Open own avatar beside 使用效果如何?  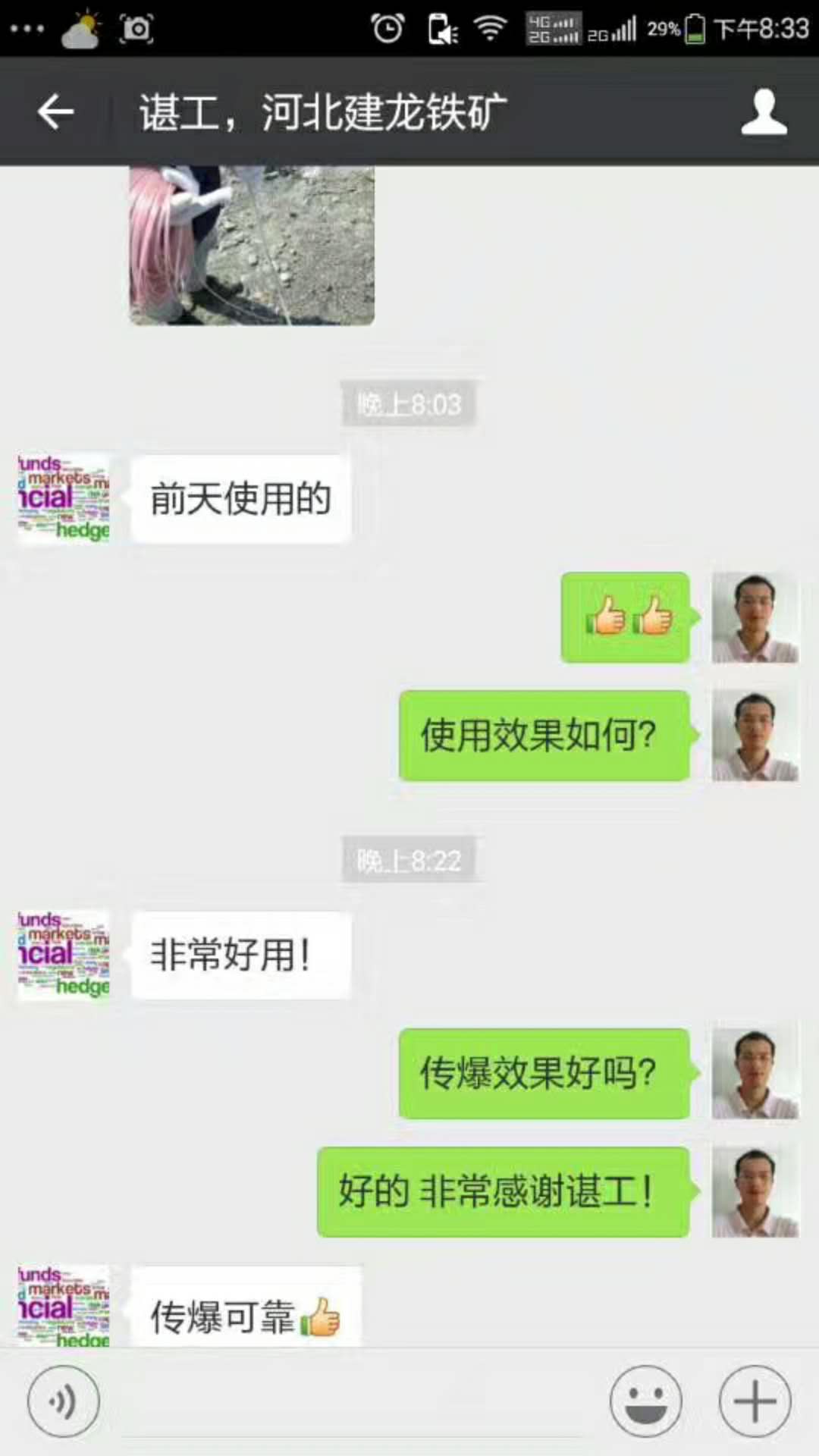point(755,735)
